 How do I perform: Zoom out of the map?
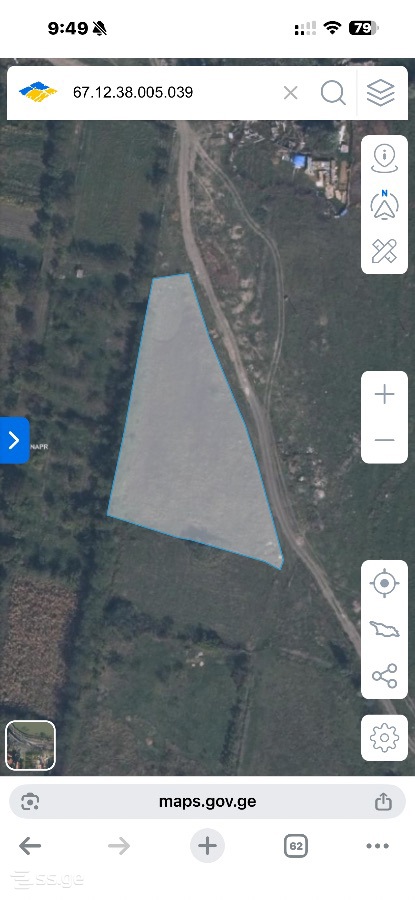point(384,440)
